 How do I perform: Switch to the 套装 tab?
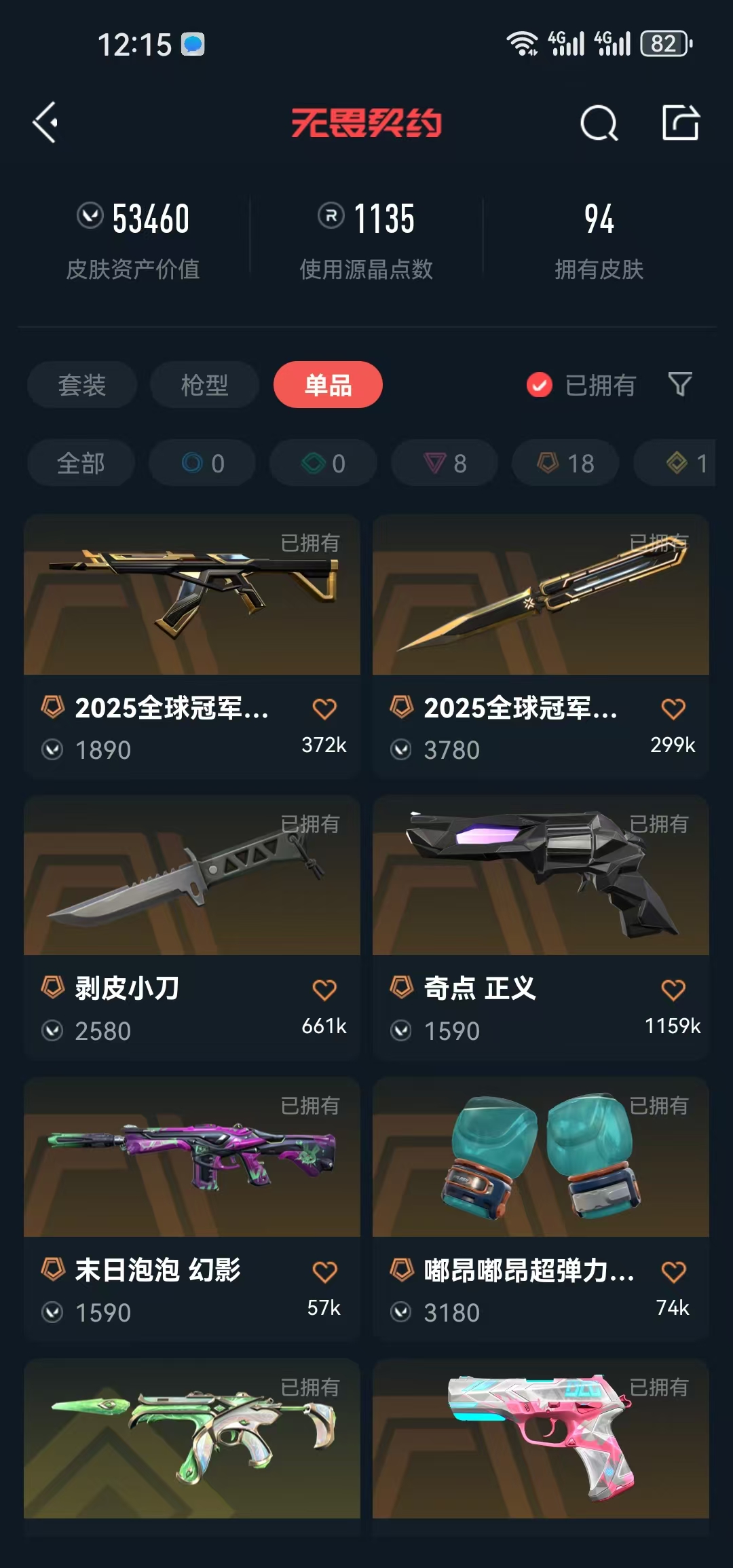tap(82, 385)
